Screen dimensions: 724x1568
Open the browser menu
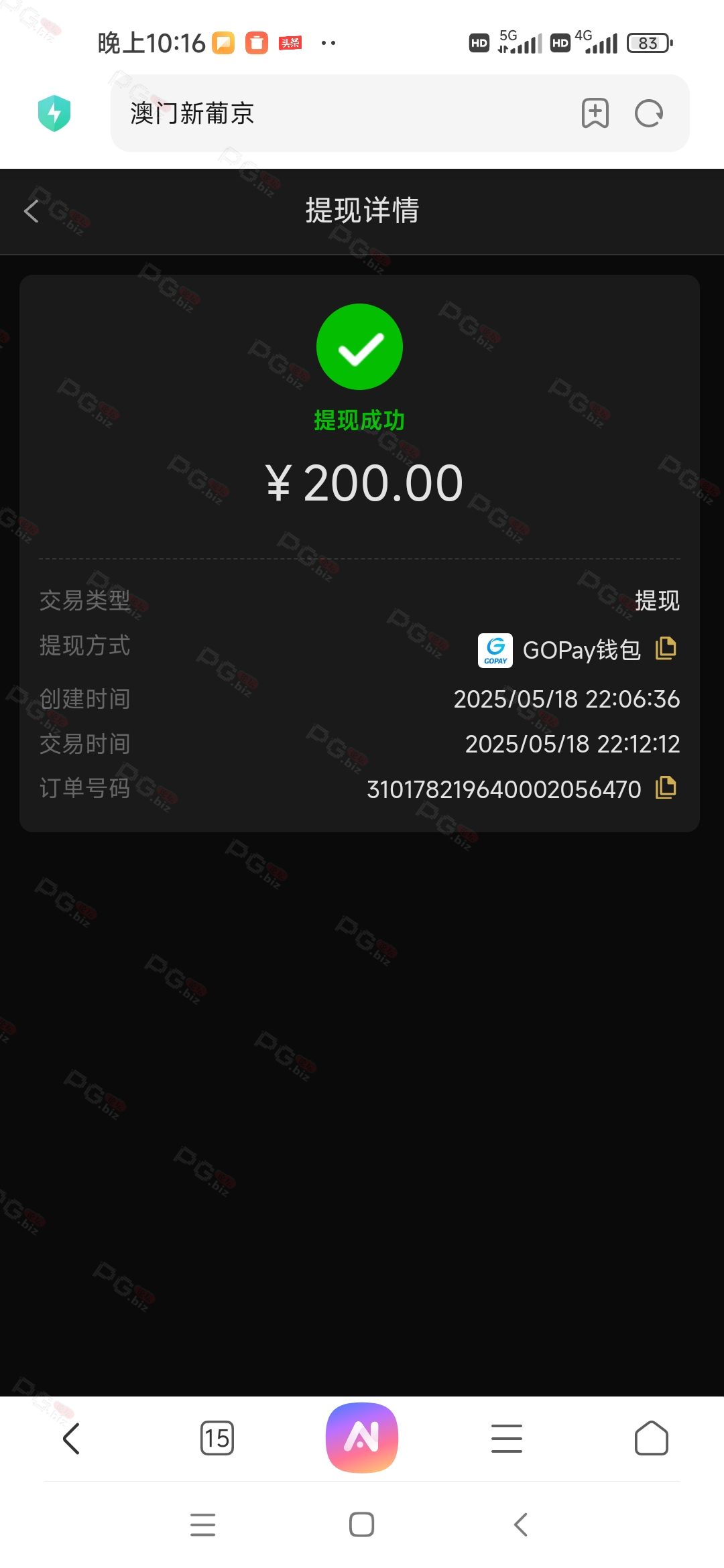(507, 1438)
